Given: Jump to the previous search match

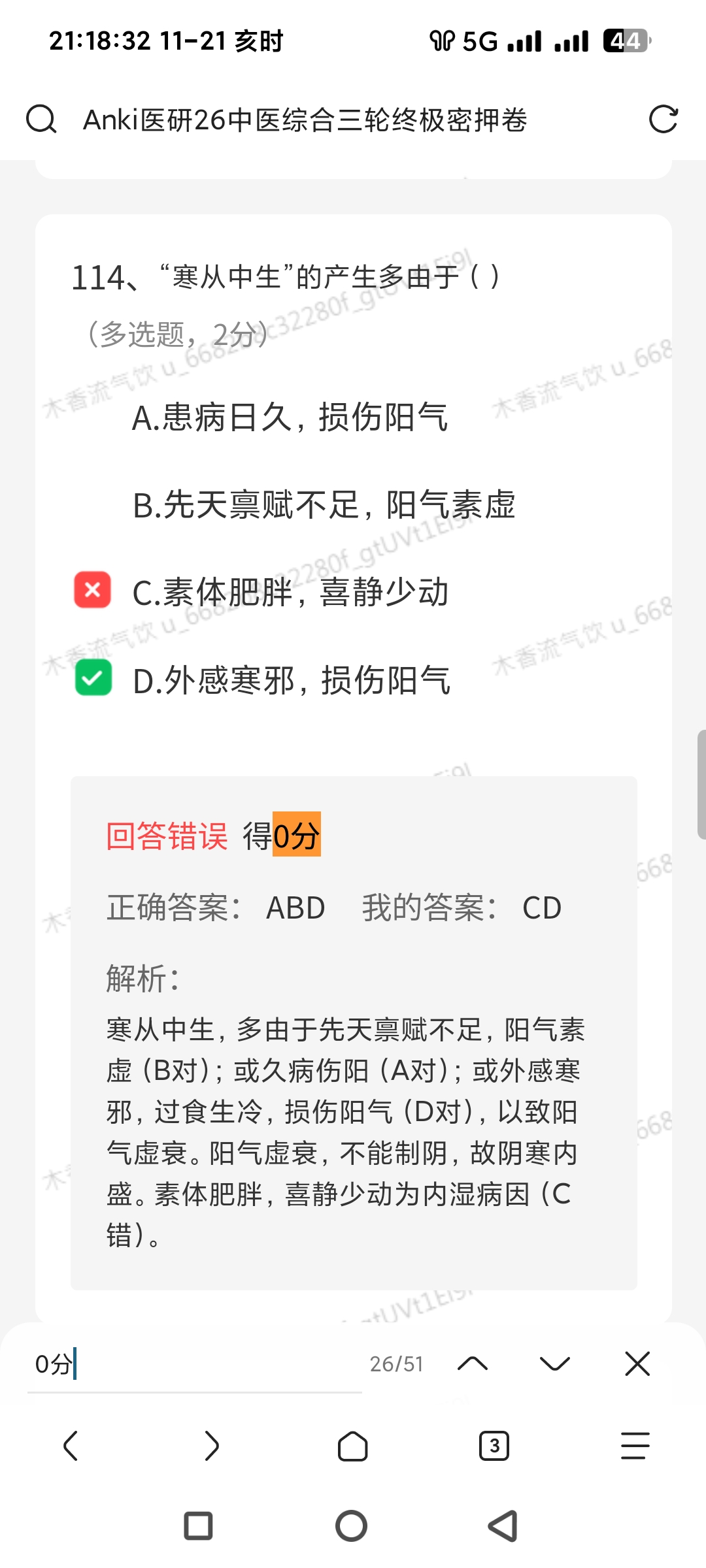Looking at the screenshot, I should [473, 1364].
